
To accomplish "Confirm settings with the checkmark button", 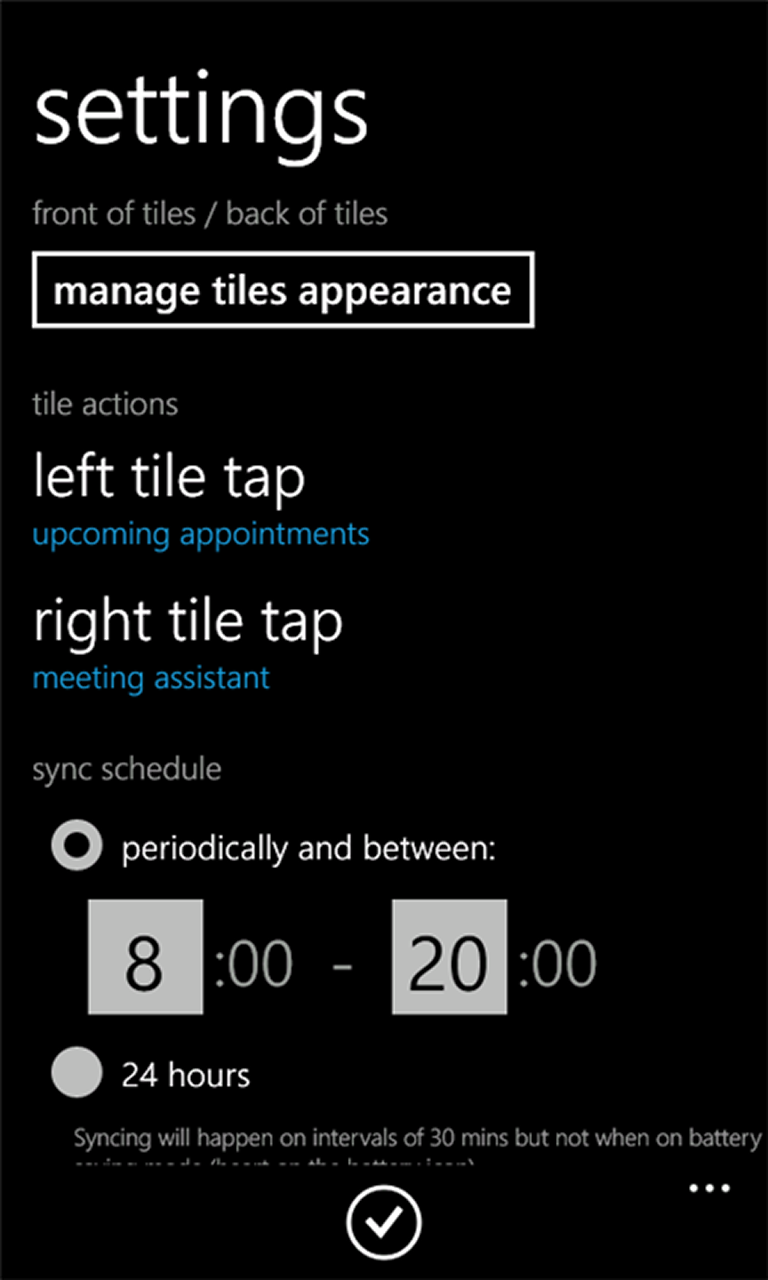I will click(384, 1220).
